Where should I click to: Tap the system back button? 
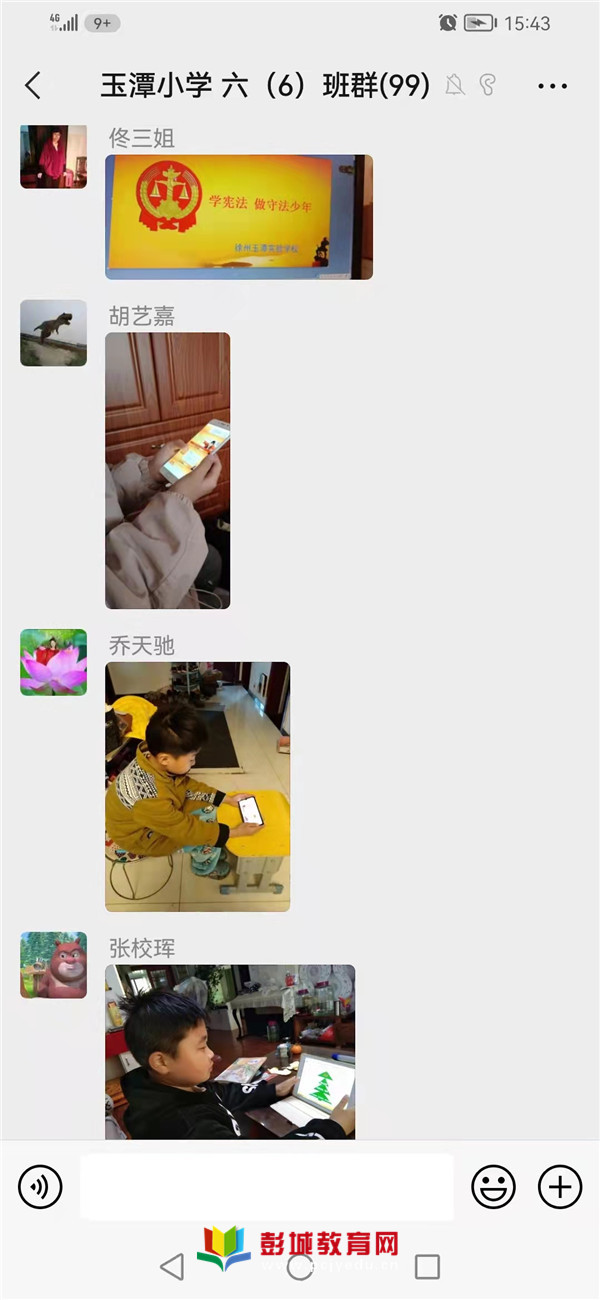[172, 1267]
